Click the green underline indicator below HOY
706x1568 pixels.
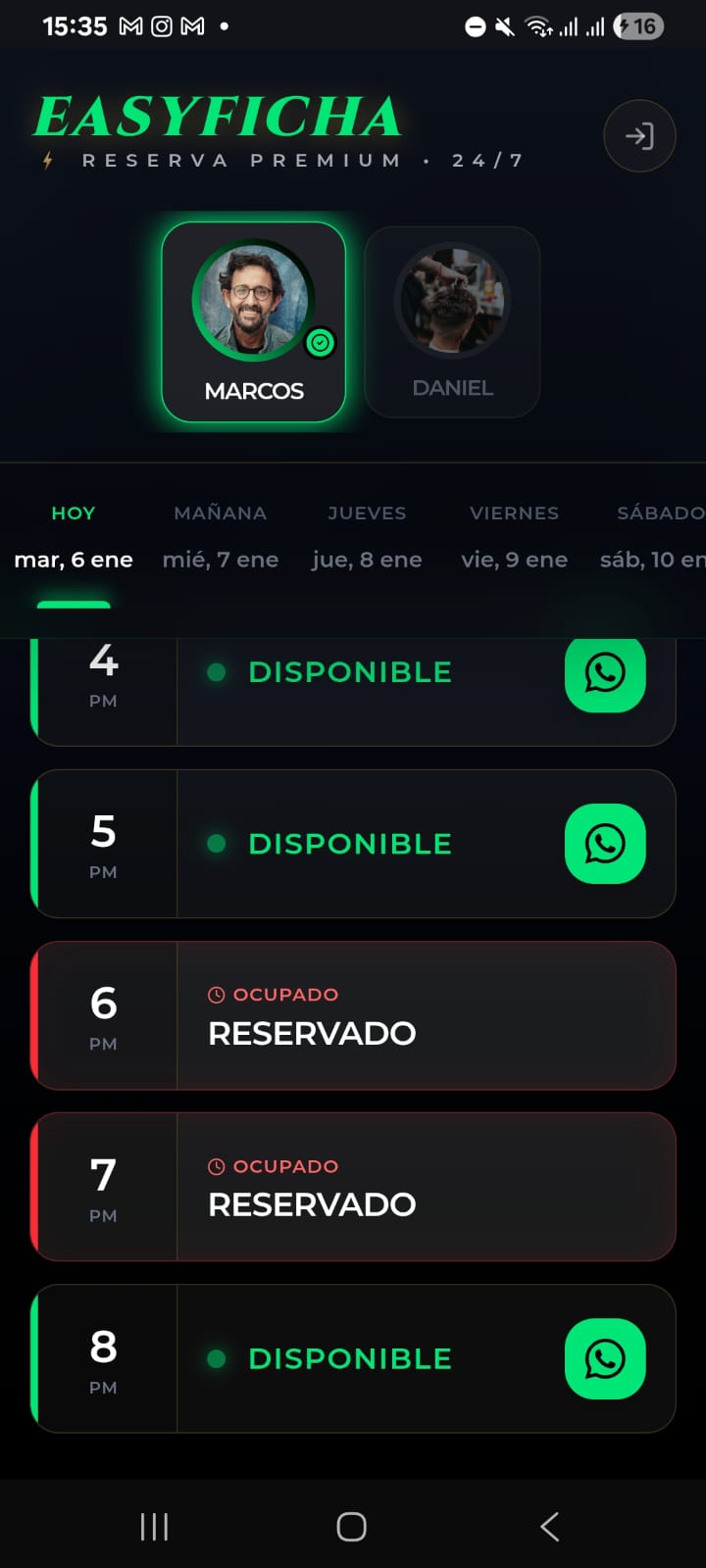73,606
